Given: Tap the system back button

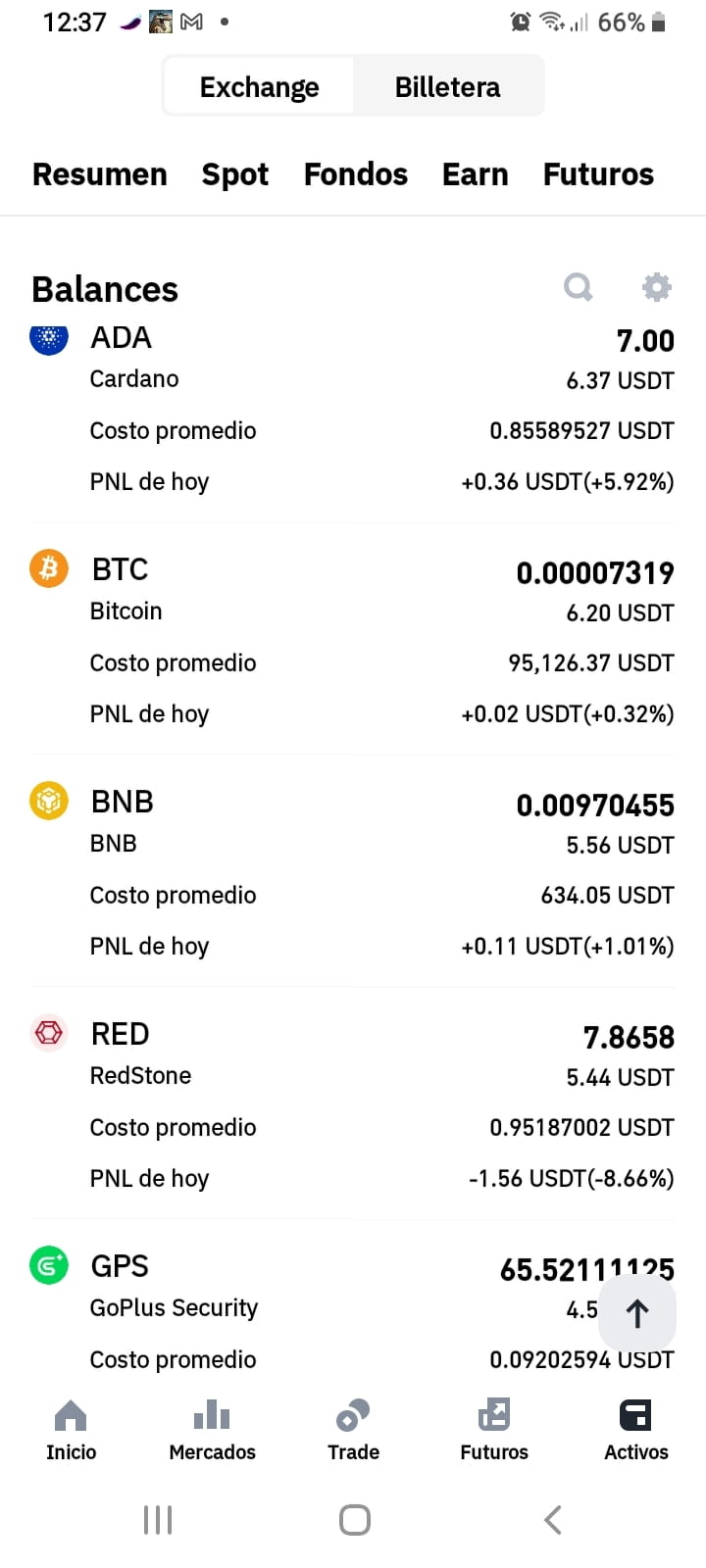Looking at the screenshot, I should [x=553, y=1520].
